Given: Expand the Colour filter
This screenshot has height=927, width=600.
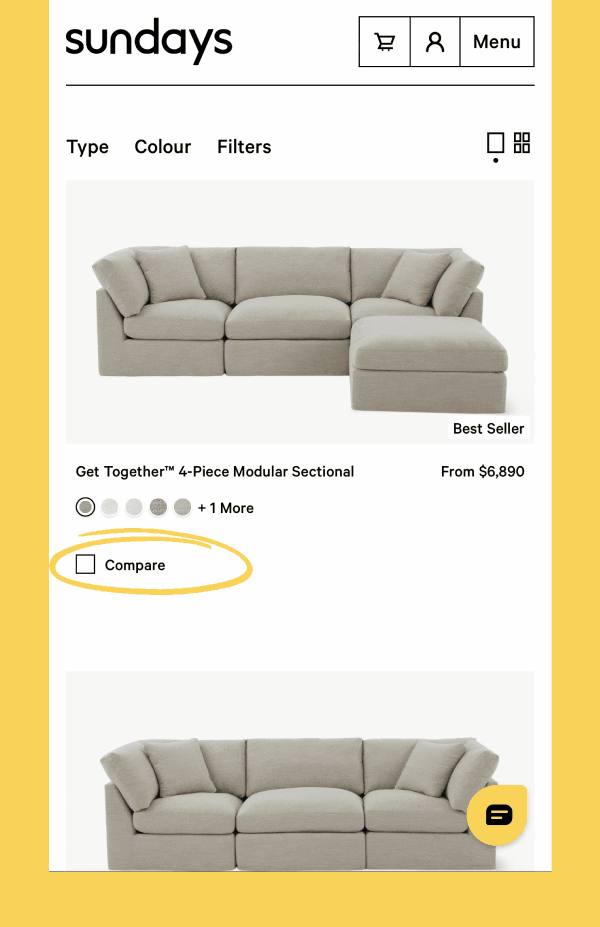Looking at the screenshot, I should point(163,147).
